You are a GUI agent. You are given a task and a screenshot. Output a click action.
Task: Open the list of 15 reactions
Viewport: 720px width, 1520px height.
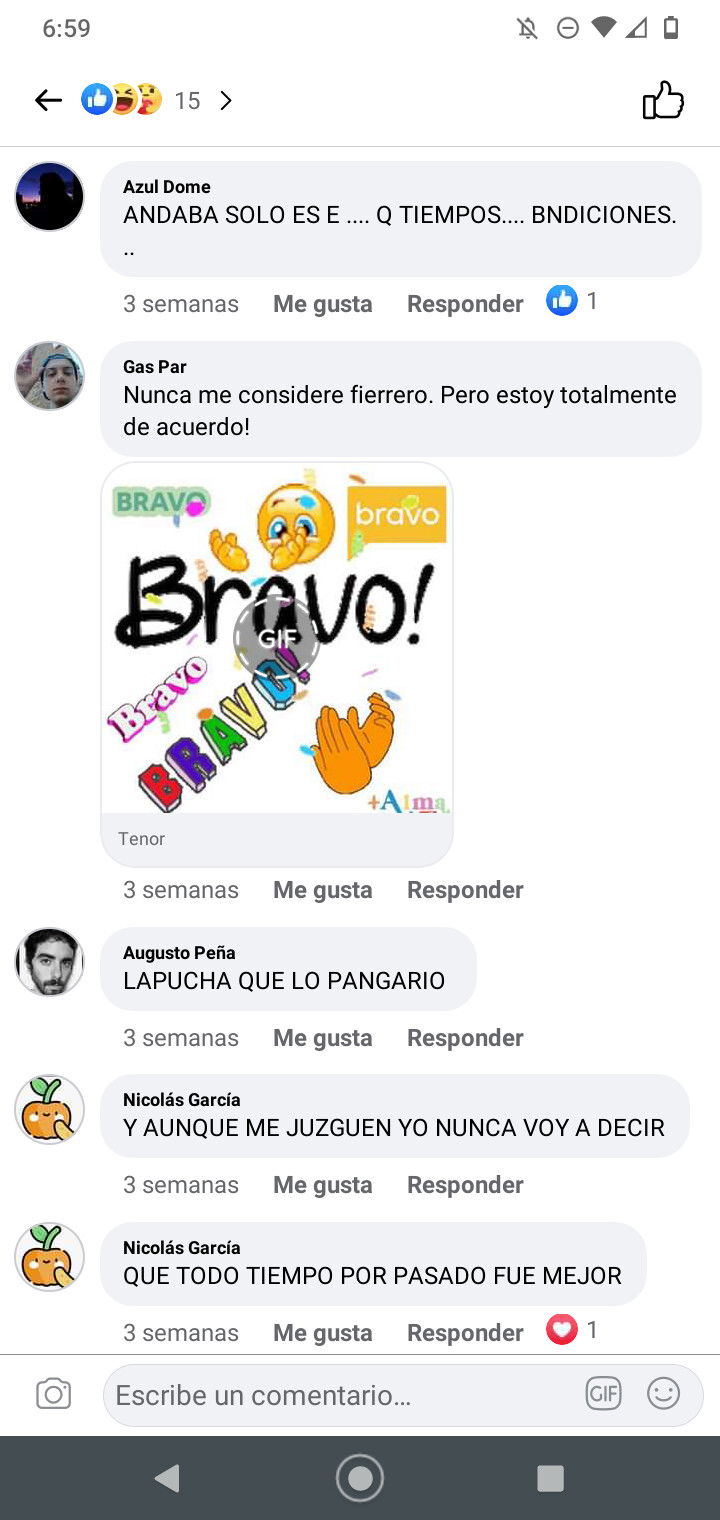coord(157,100)
